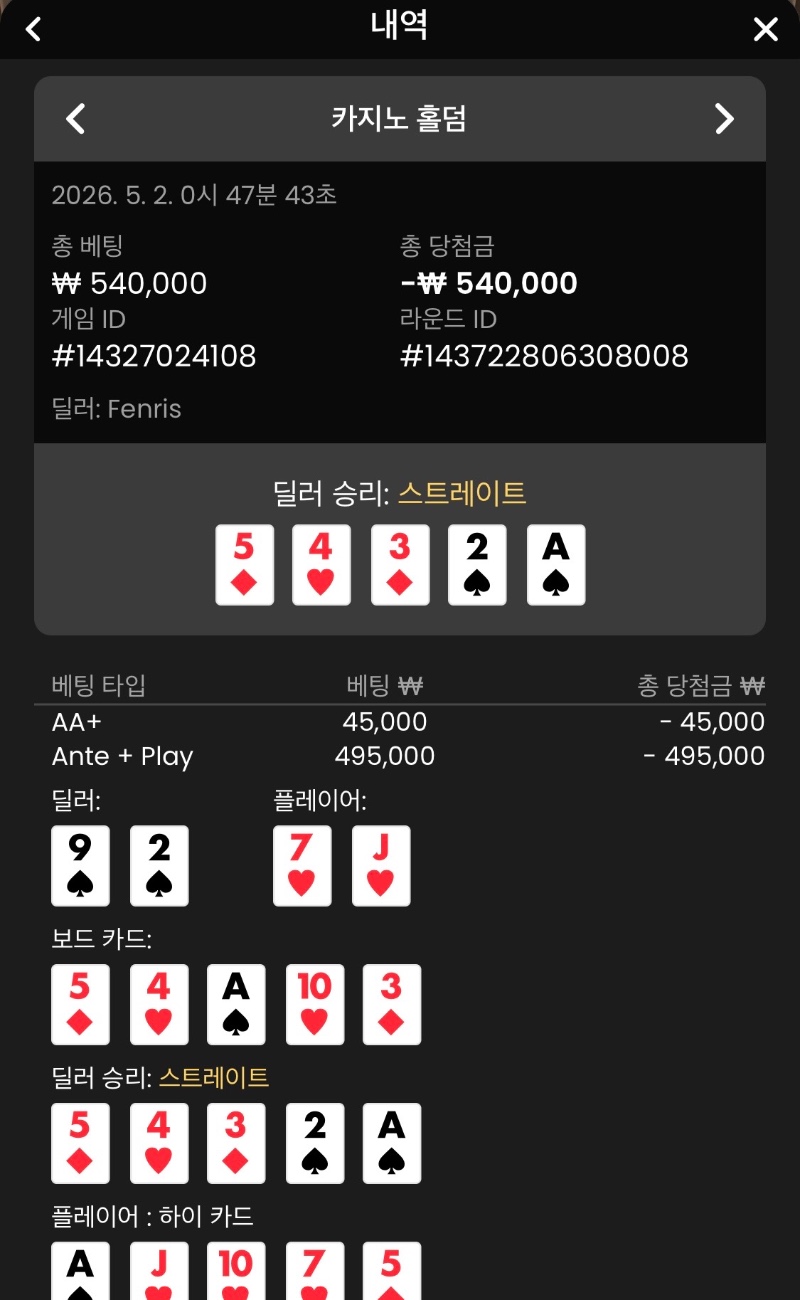Go back using the top-left arrow

tap(33, 29)
